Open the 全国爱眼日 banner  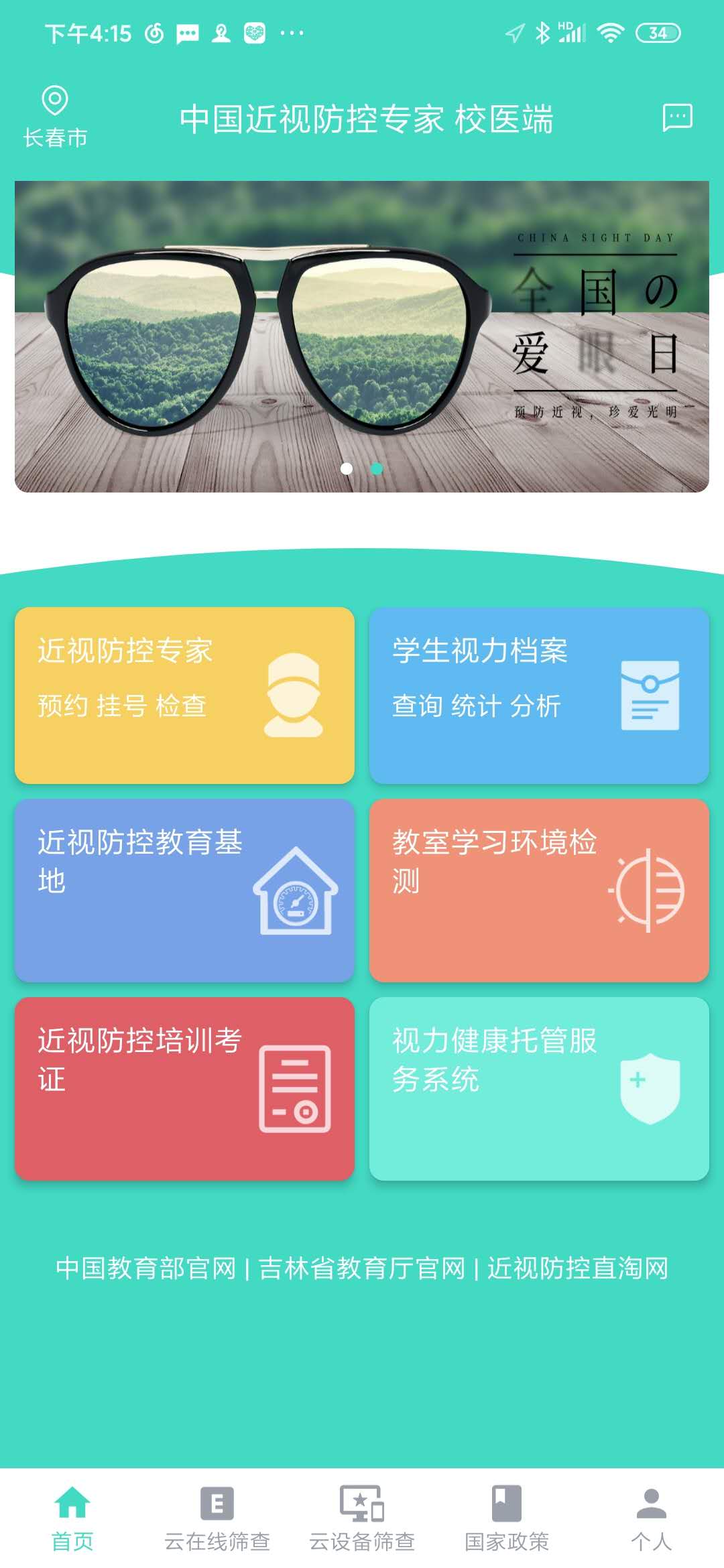coord(362,336)
